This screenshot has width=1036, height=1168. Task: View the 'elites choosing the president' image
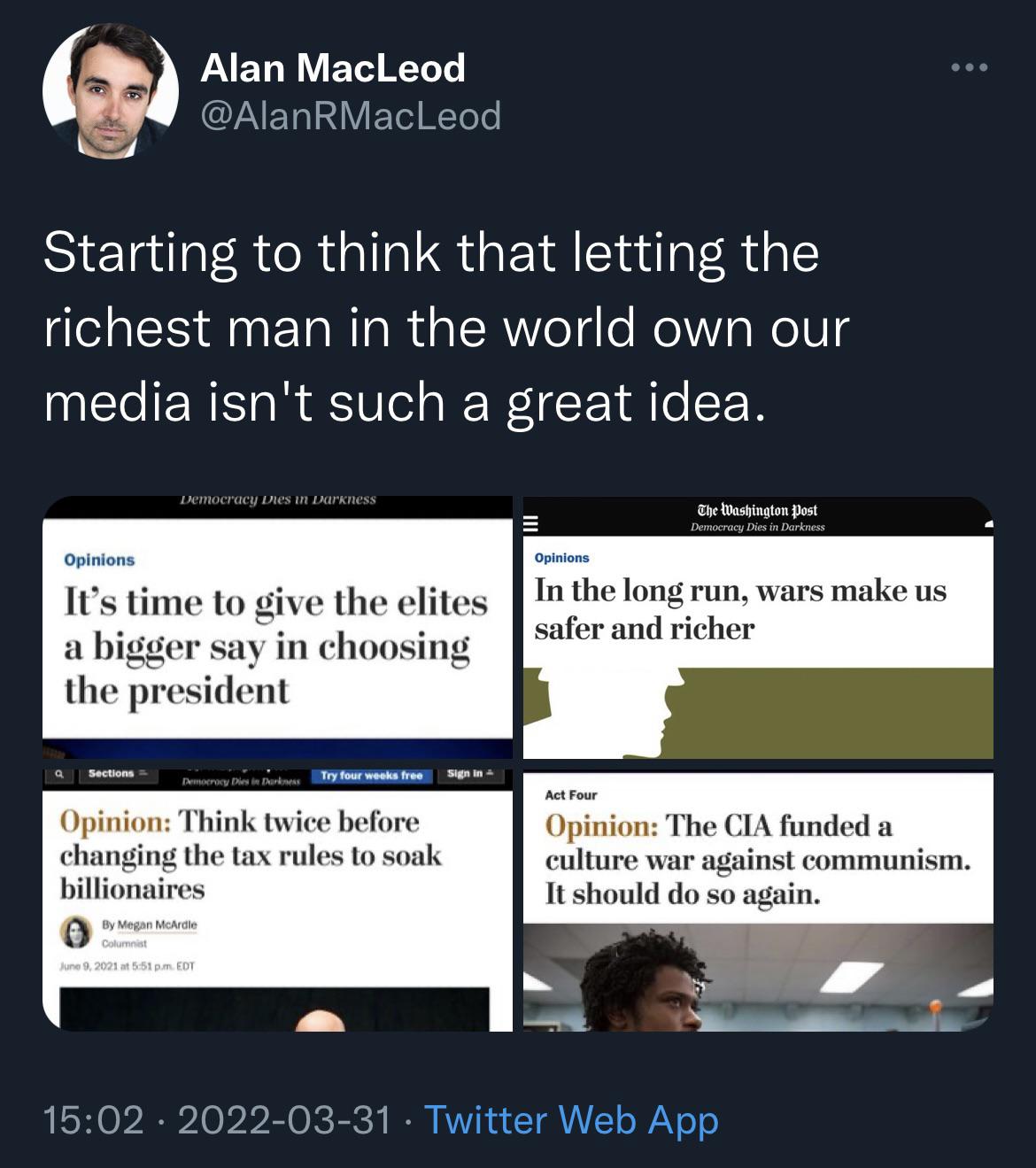(277, 627)
